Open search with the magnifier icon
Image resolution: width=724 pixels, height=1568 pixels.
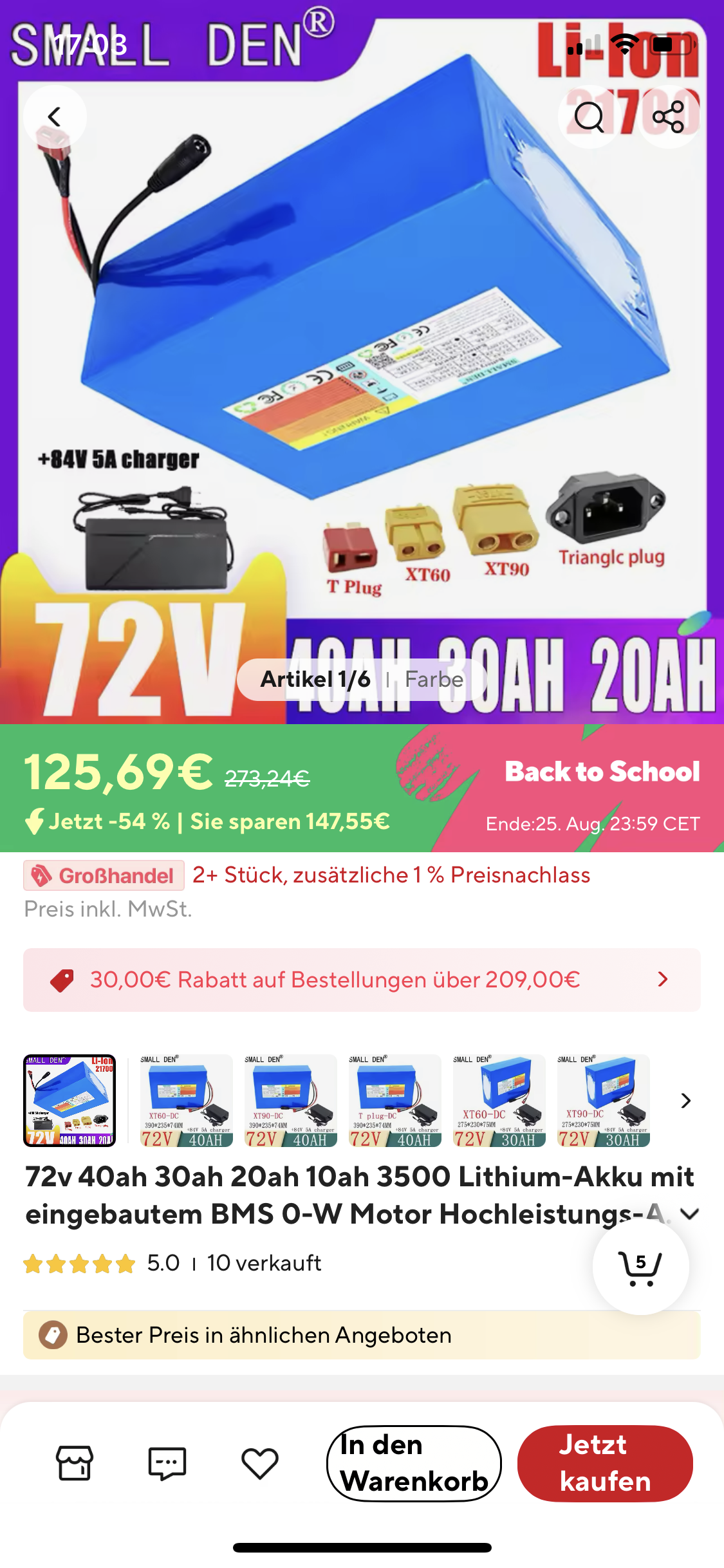pos(589,117)
